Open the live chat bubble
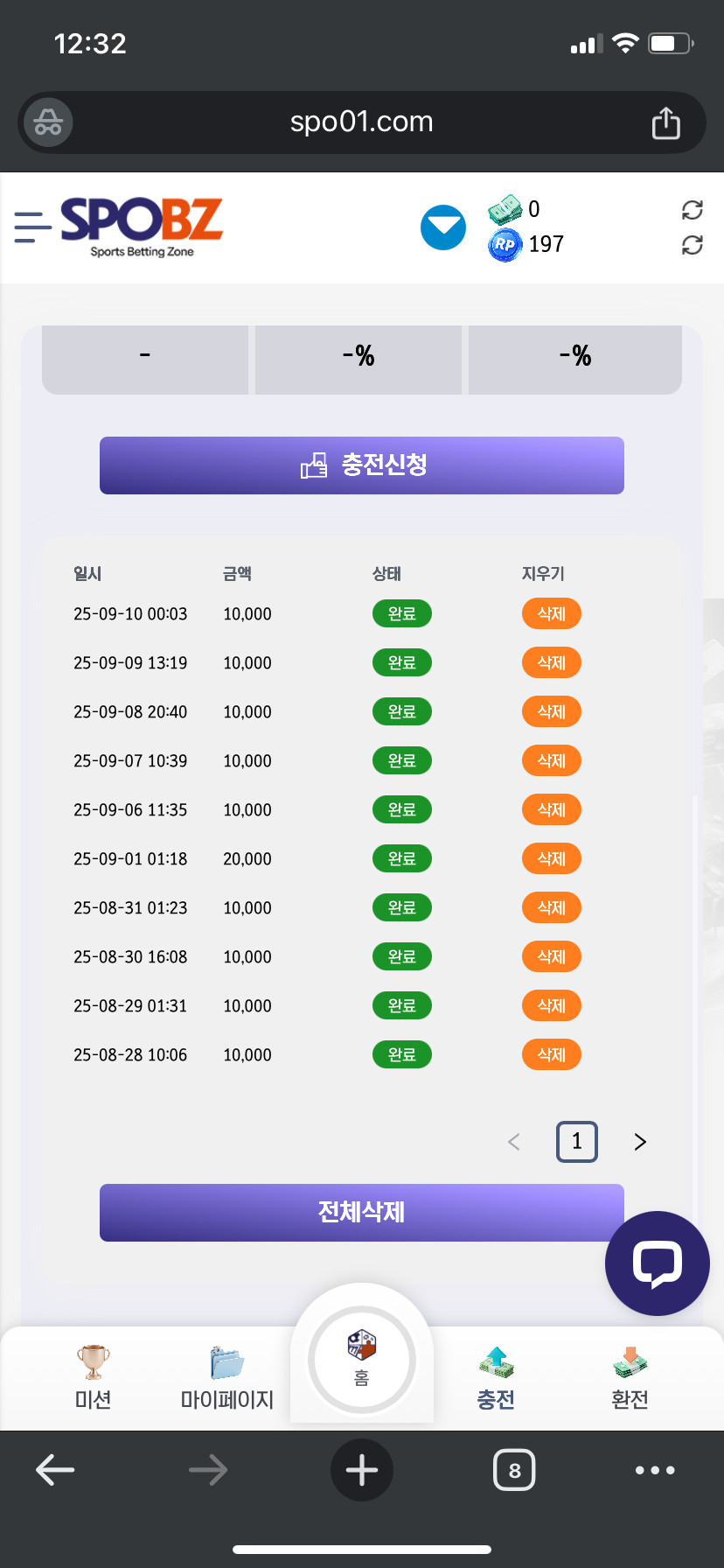Image resolution: width=724 pixels, height=1568 pixels. tap(657, 1263)
